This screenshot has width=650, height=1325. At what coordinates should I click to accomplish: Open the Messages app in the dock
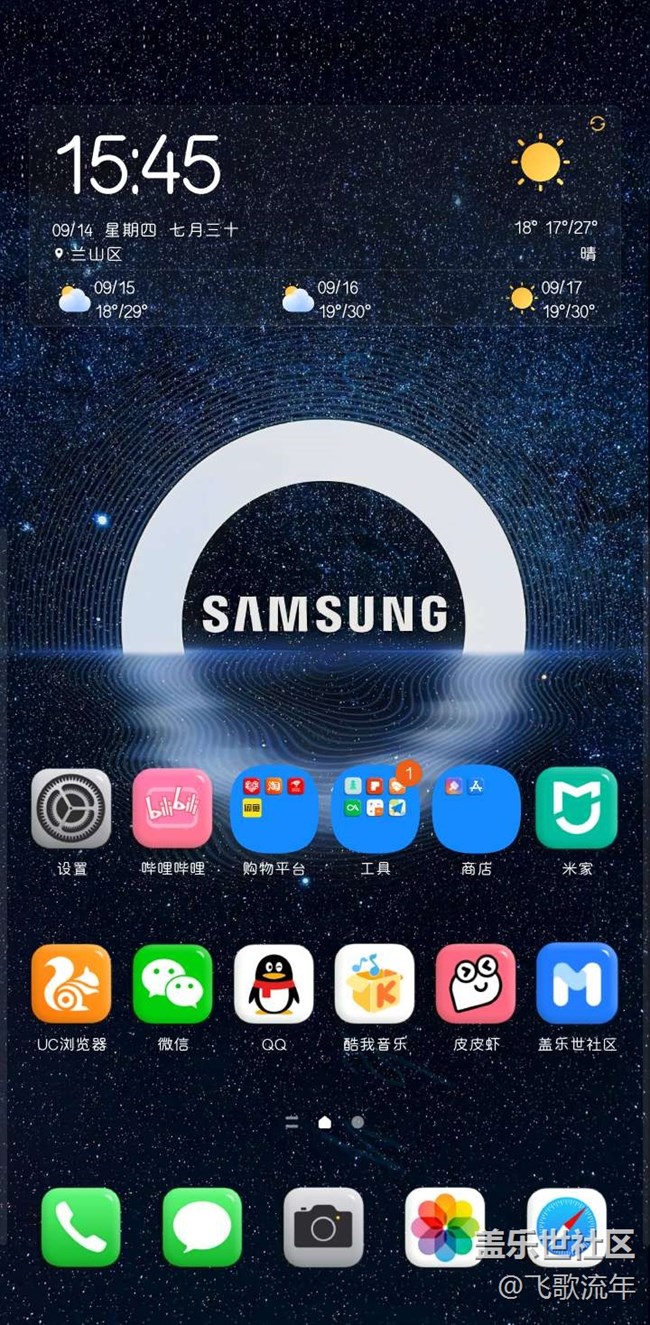coord(202,1227)
